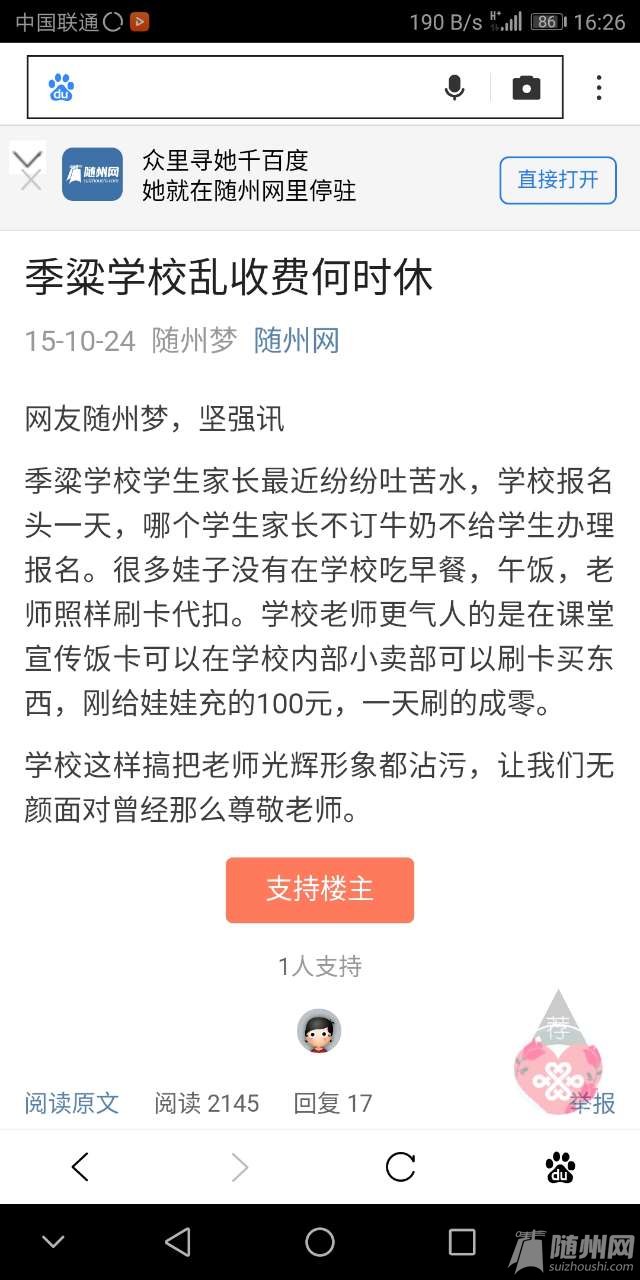Tap 支持楼主 to support the poster
Screen dimensions: 640x1280
pos(319,889)
